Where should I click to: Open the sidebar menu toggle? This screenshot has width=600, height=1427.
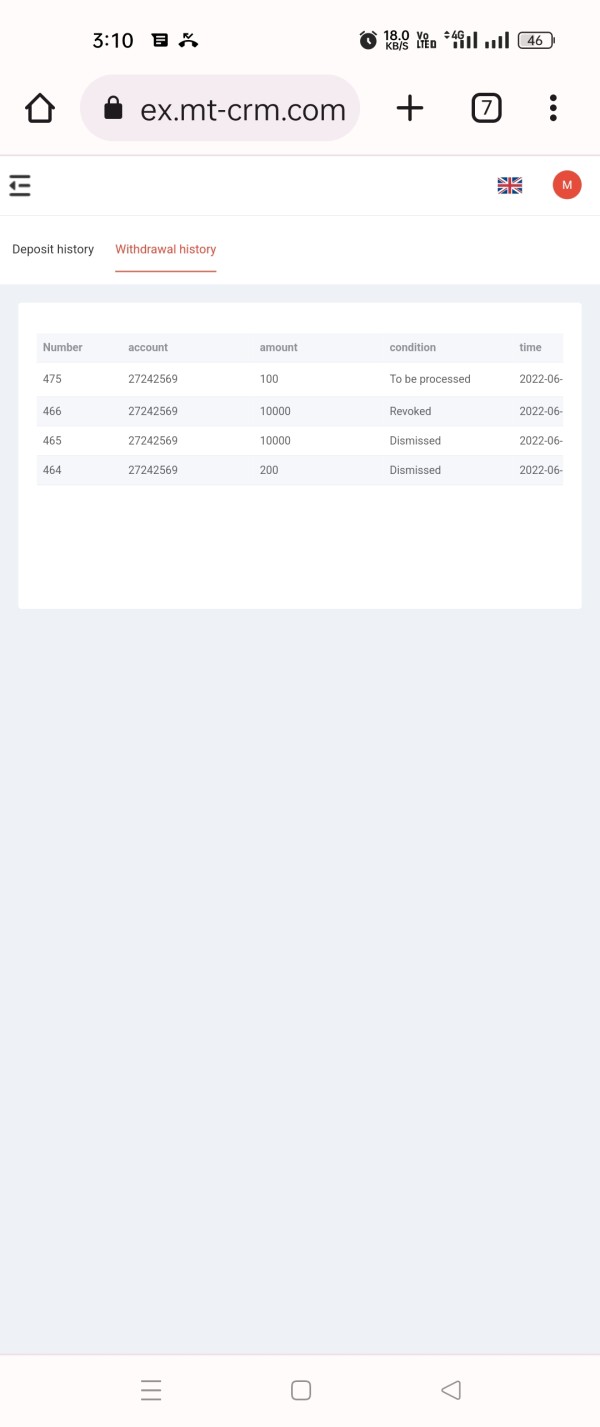(x=19, y=185)
